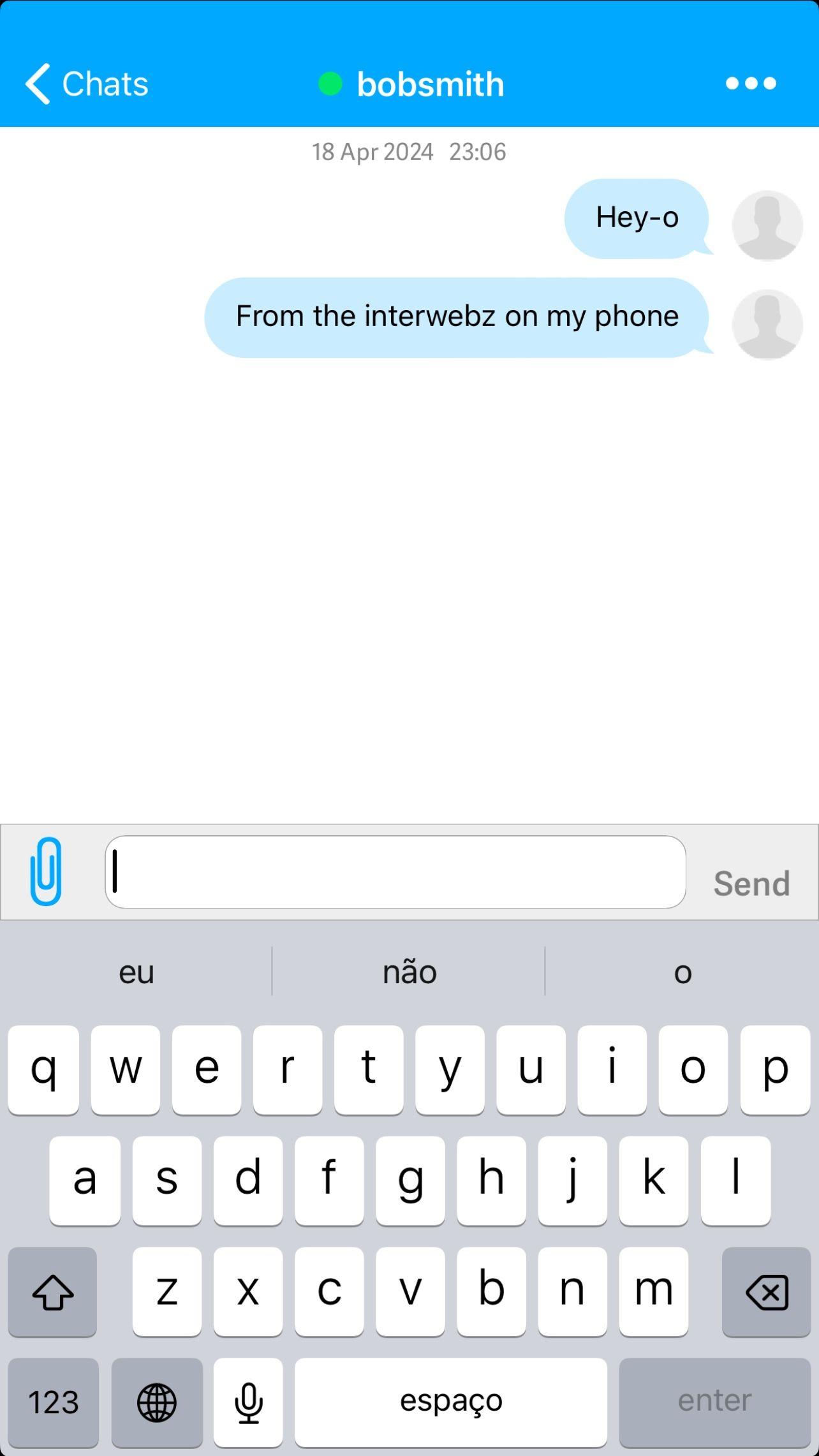This screenshot has height=1456, width=819.
Task: Choose the "eu" keyboard suggestion
Action: pyautogui.click(x=136, y=972)
